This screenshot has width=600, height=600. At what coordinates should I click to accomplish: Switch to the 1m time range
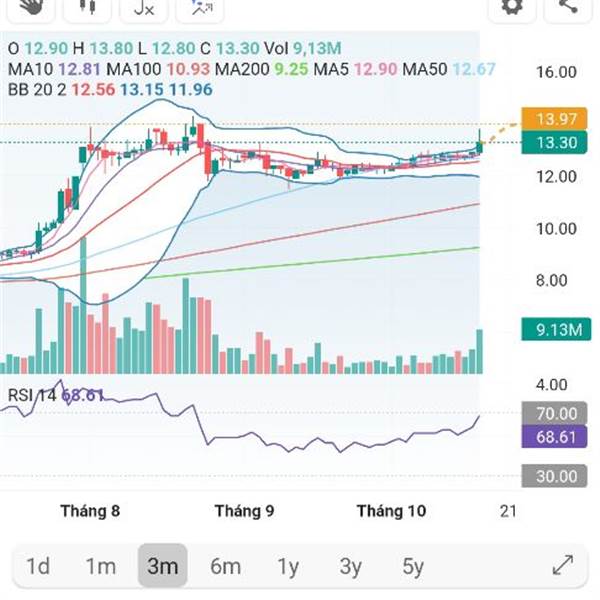click(x=100, y=567)
